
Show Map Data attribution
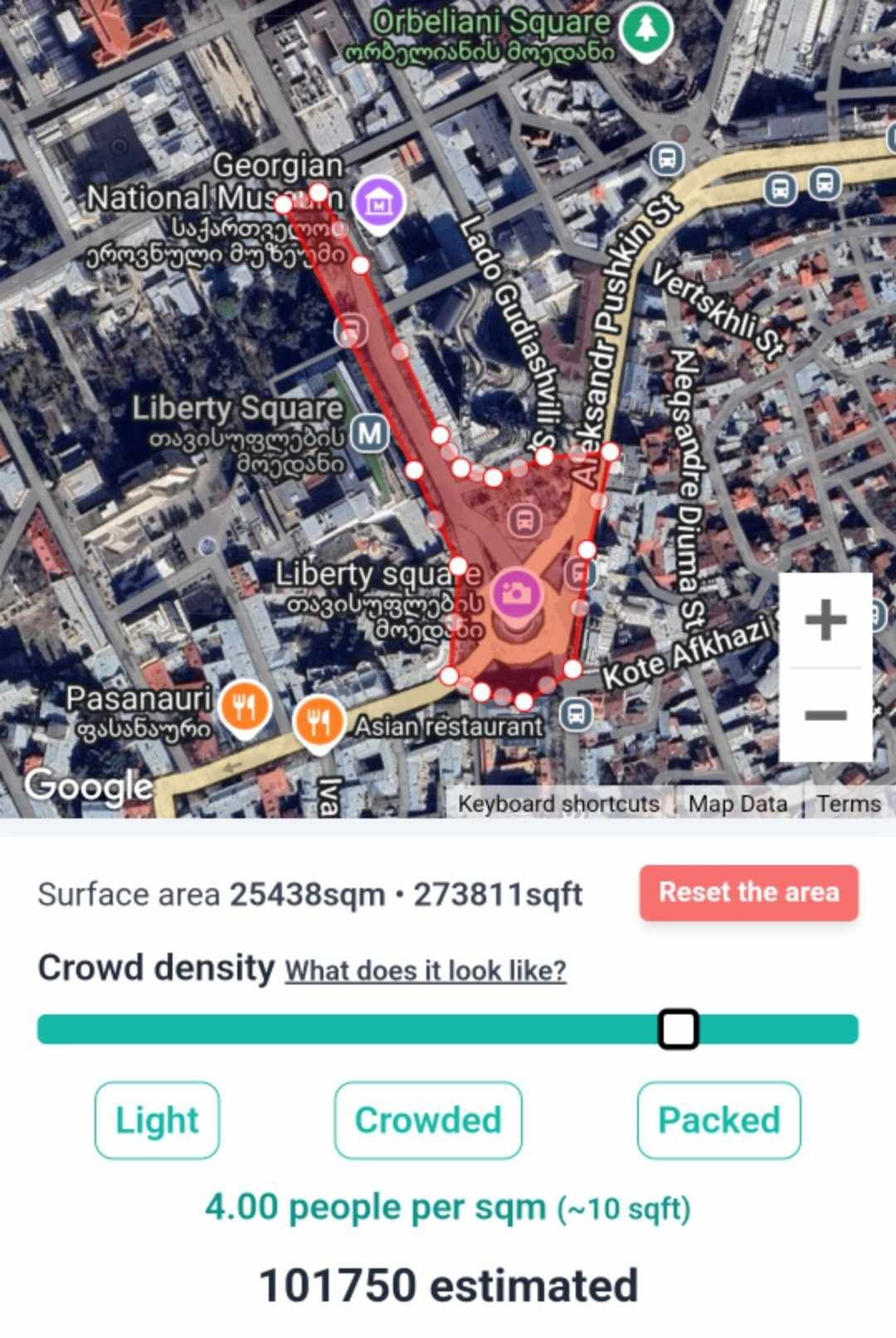(738, 803)
